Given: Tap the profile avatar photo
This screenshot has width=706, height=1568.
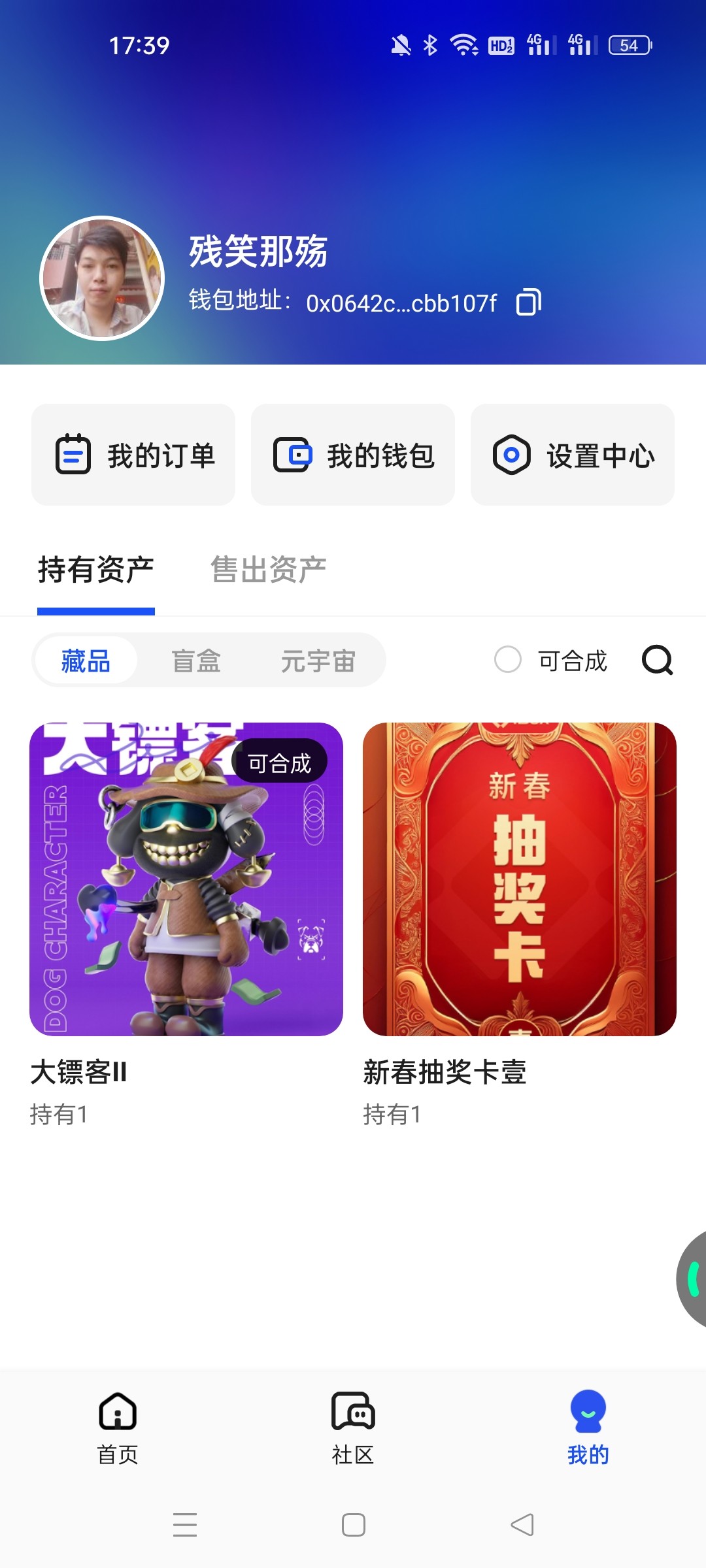Looking at the screenshot, I should click(x=102, y=278).
